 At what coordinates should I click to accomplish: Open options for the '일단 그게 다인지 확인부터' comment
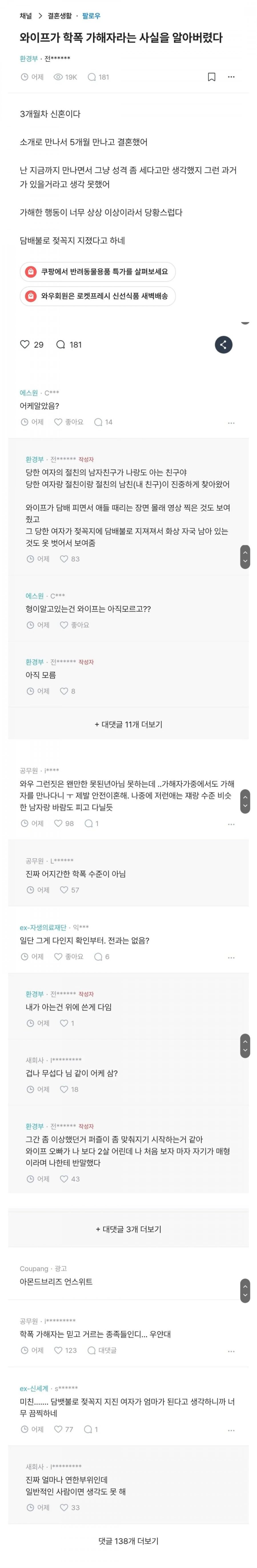coord(231,957)
